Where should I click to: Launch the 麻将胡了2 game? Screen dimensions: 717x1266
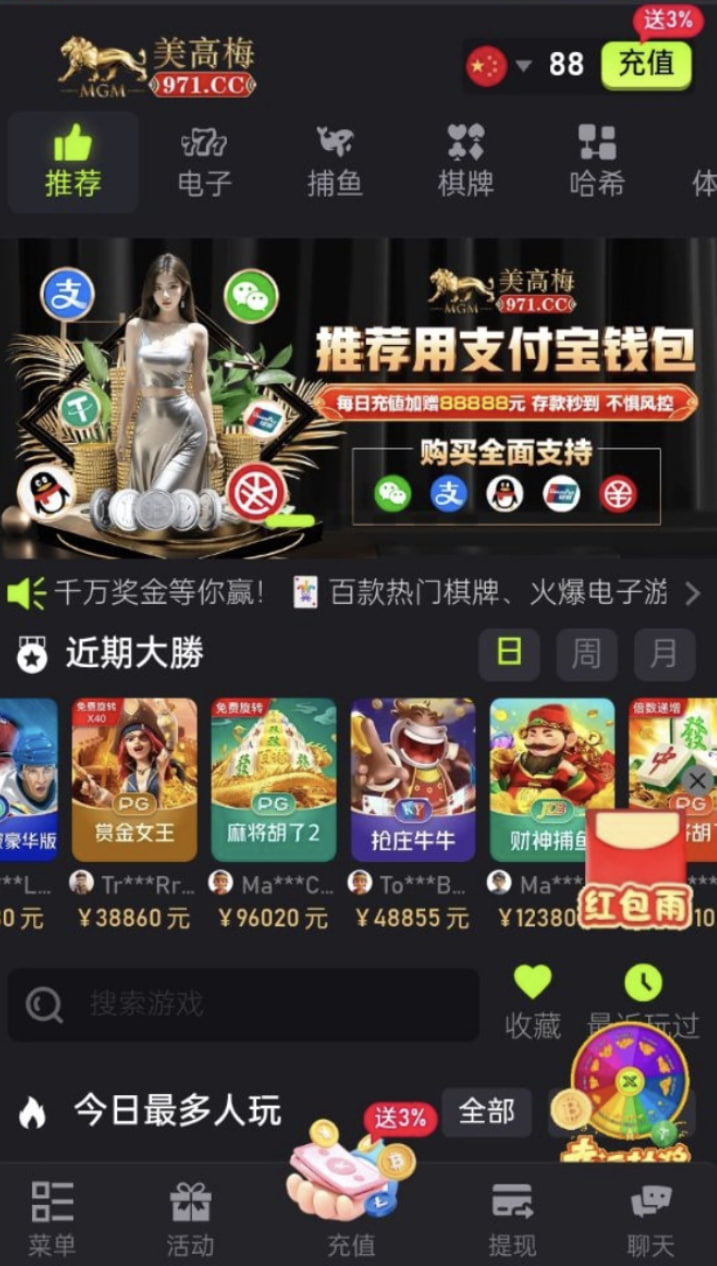tap(273, 780)
